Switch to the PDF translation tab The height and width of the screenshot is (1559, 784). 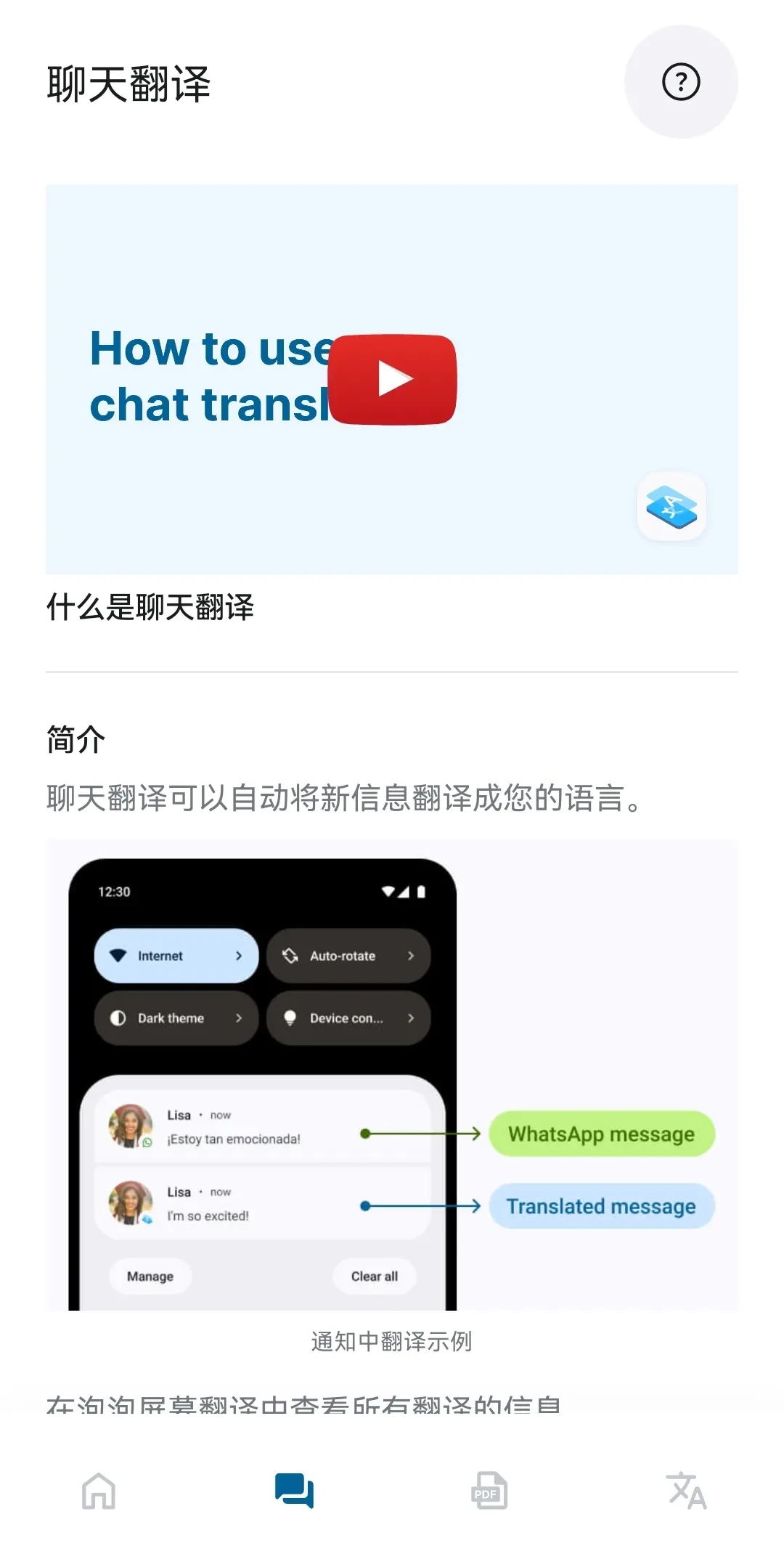tap(490, 1491)
